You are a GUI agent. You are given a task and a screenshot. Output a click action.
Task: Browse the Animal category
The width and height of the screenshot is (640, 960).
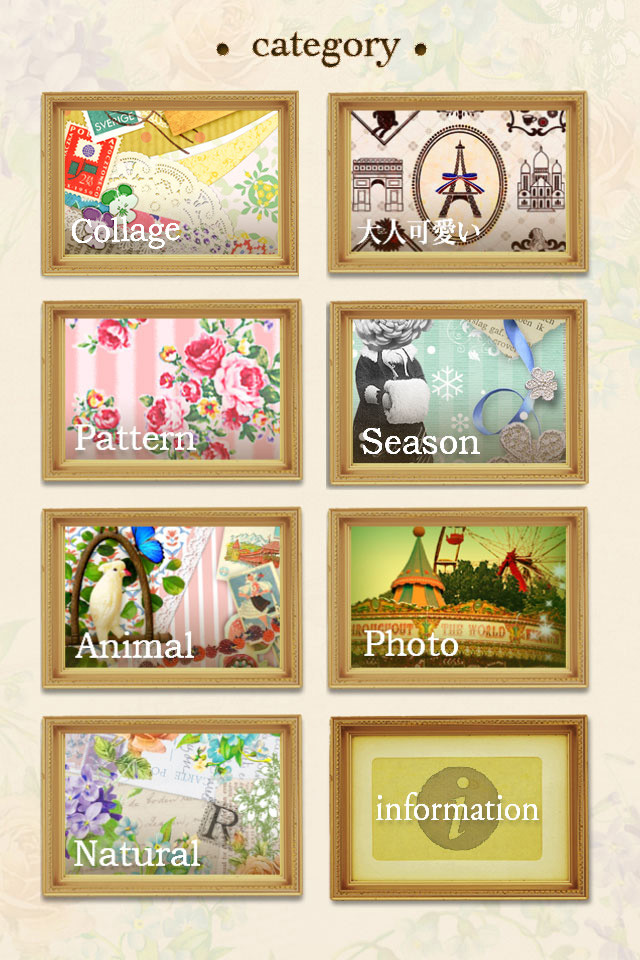(x=171, y=598)
